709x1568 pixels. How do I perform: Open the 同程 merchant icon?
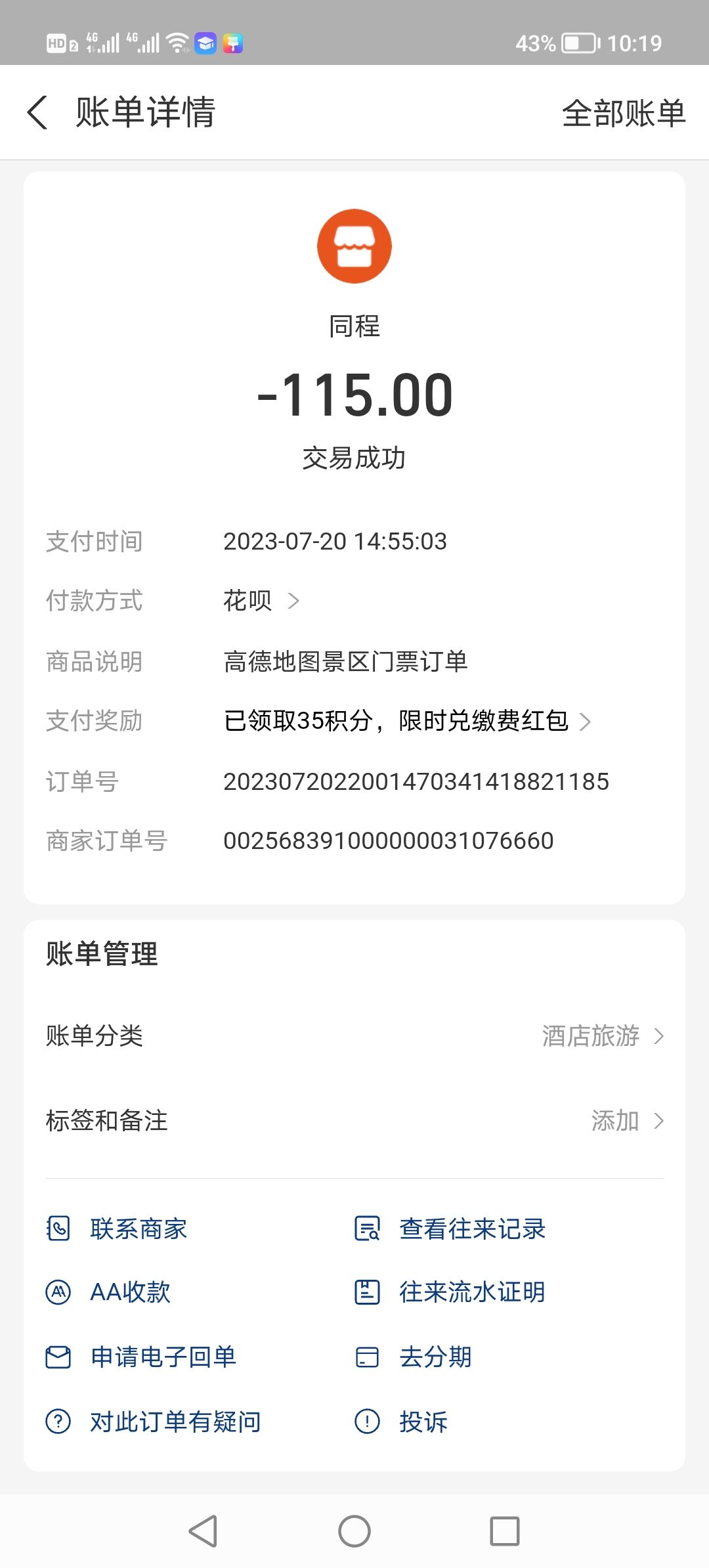[354, 246]
